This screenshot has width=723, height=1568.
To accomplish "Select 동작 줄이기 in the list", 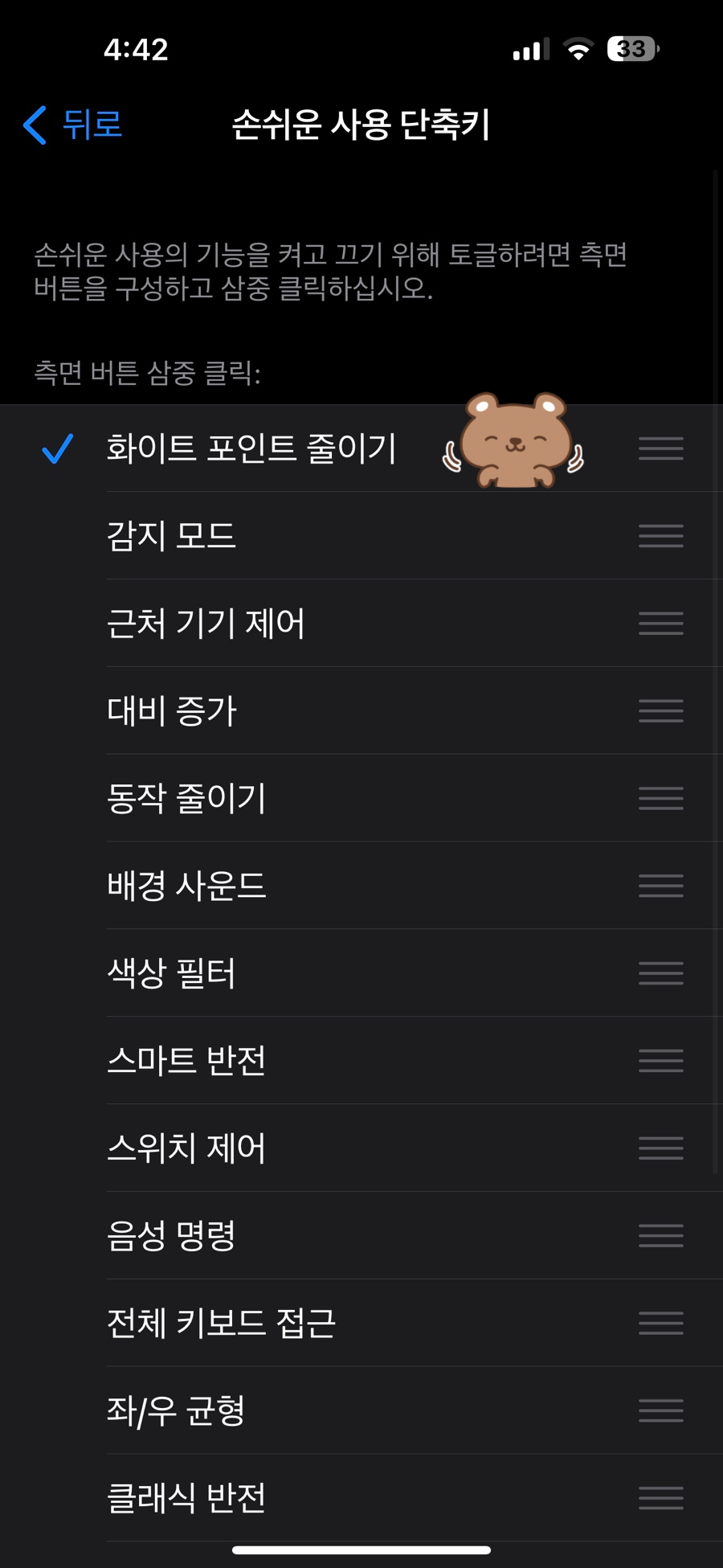I will pyautogui.click(x=186, y=799).
